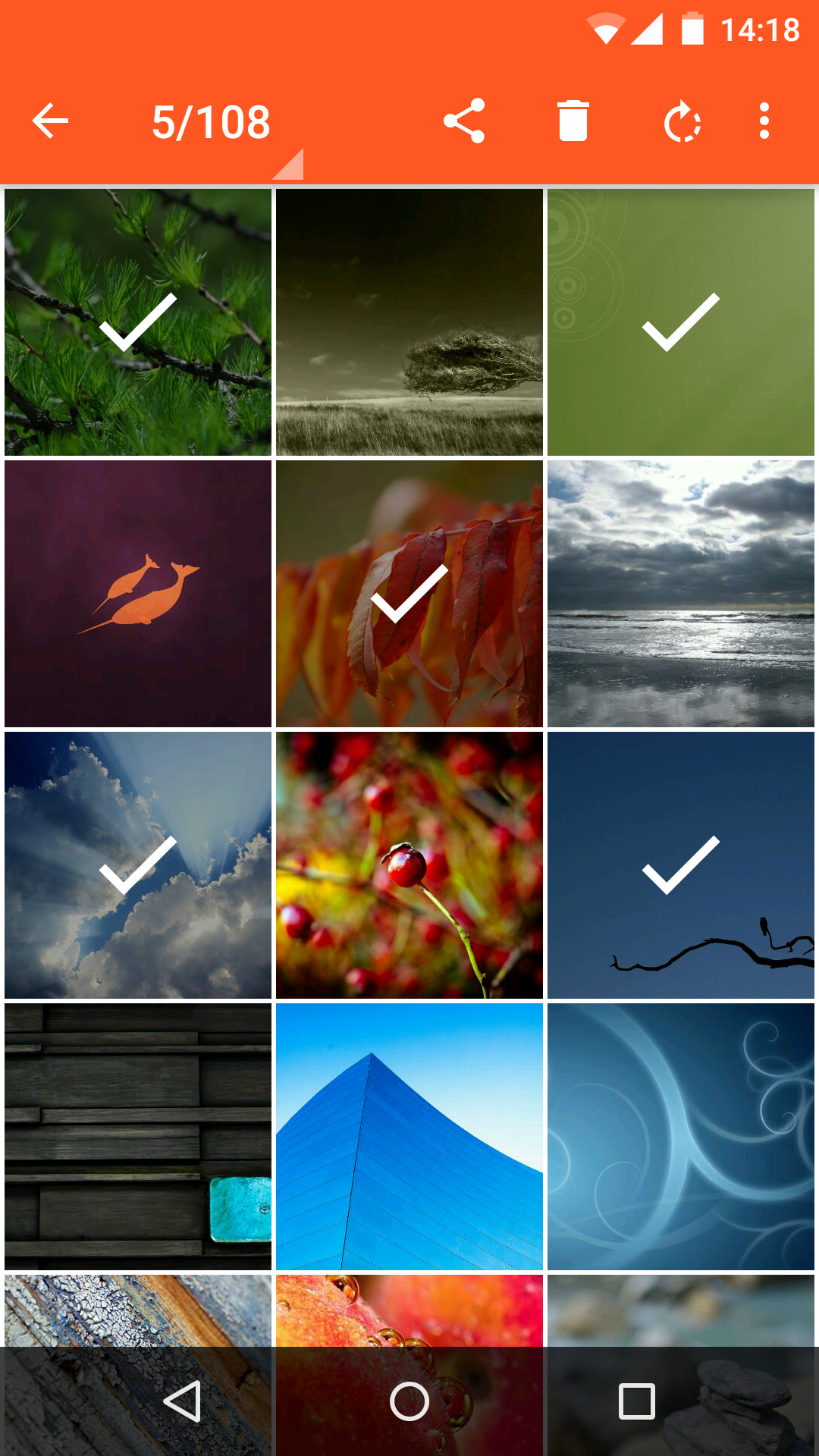The height and width of the screenshot is (1456, 819).
Task: Rotate the selected photos
Action: [x=682, y=121]
